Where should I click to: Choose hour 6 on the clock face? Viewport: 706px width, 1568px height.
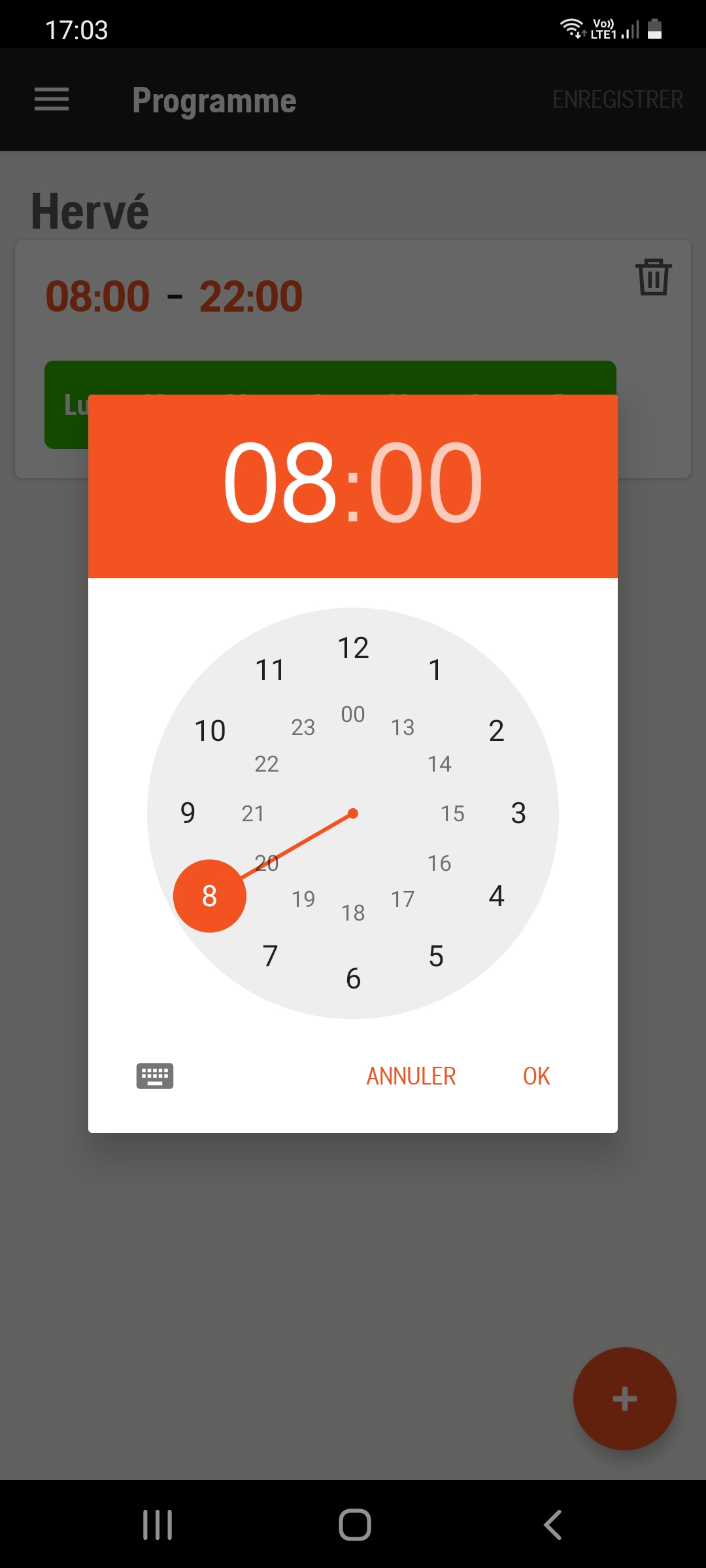353,979
